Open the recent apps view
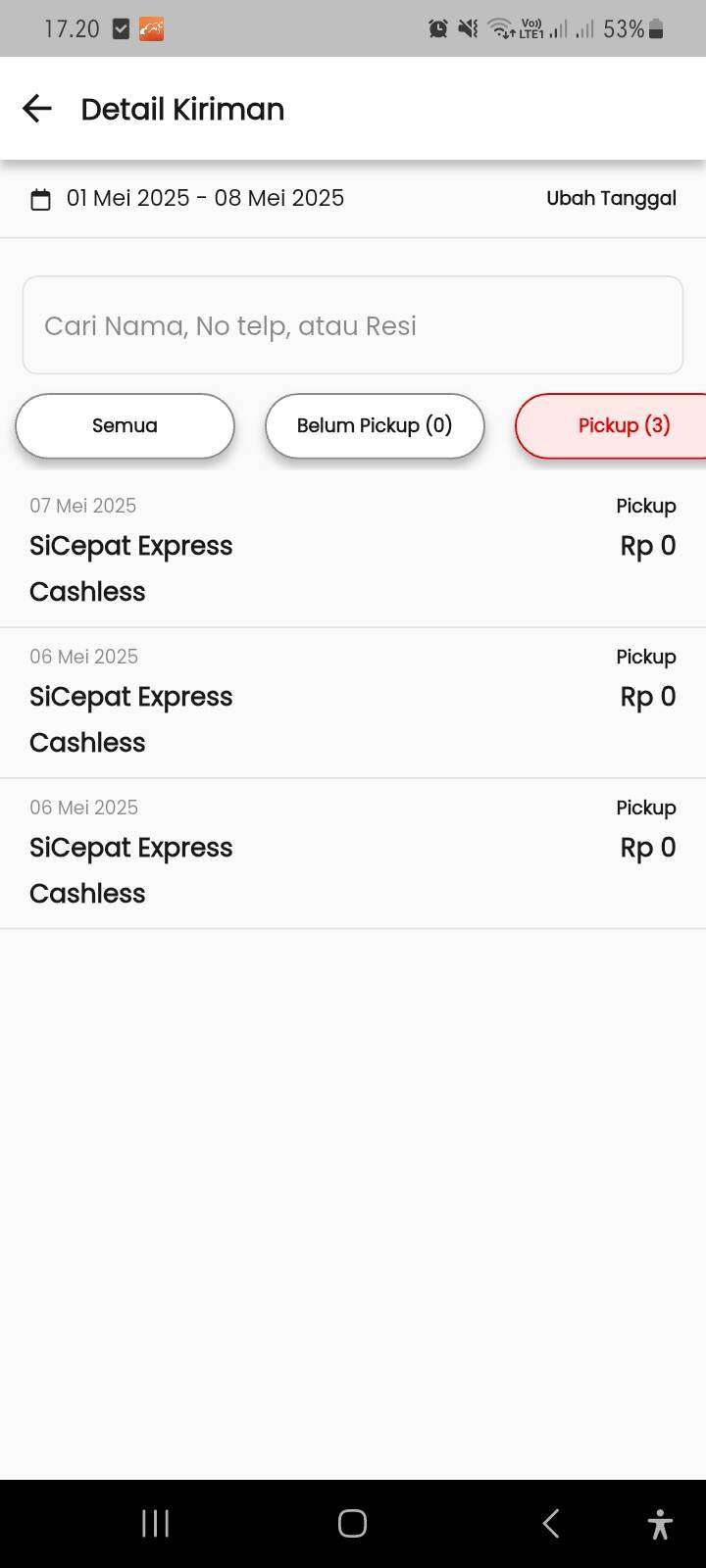Screen dimensions: 706x1568 155,1523
